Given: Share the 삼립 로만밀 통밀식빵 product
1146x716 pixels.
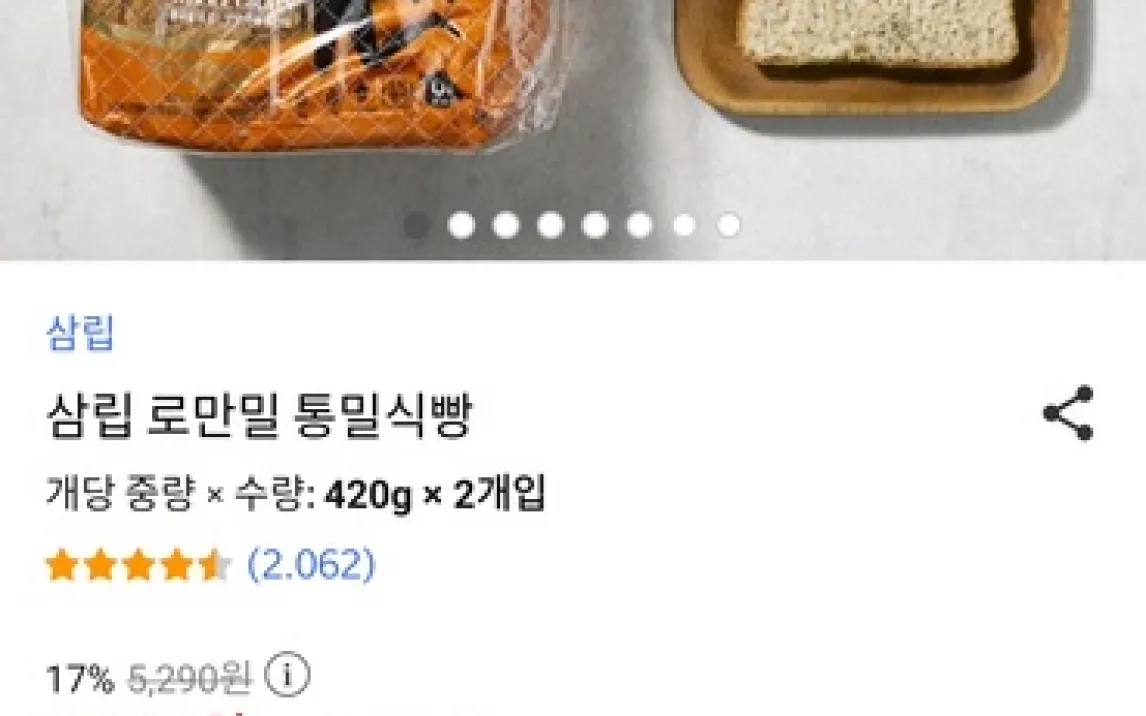Looking at the screenshot, I should (1068, 413).
